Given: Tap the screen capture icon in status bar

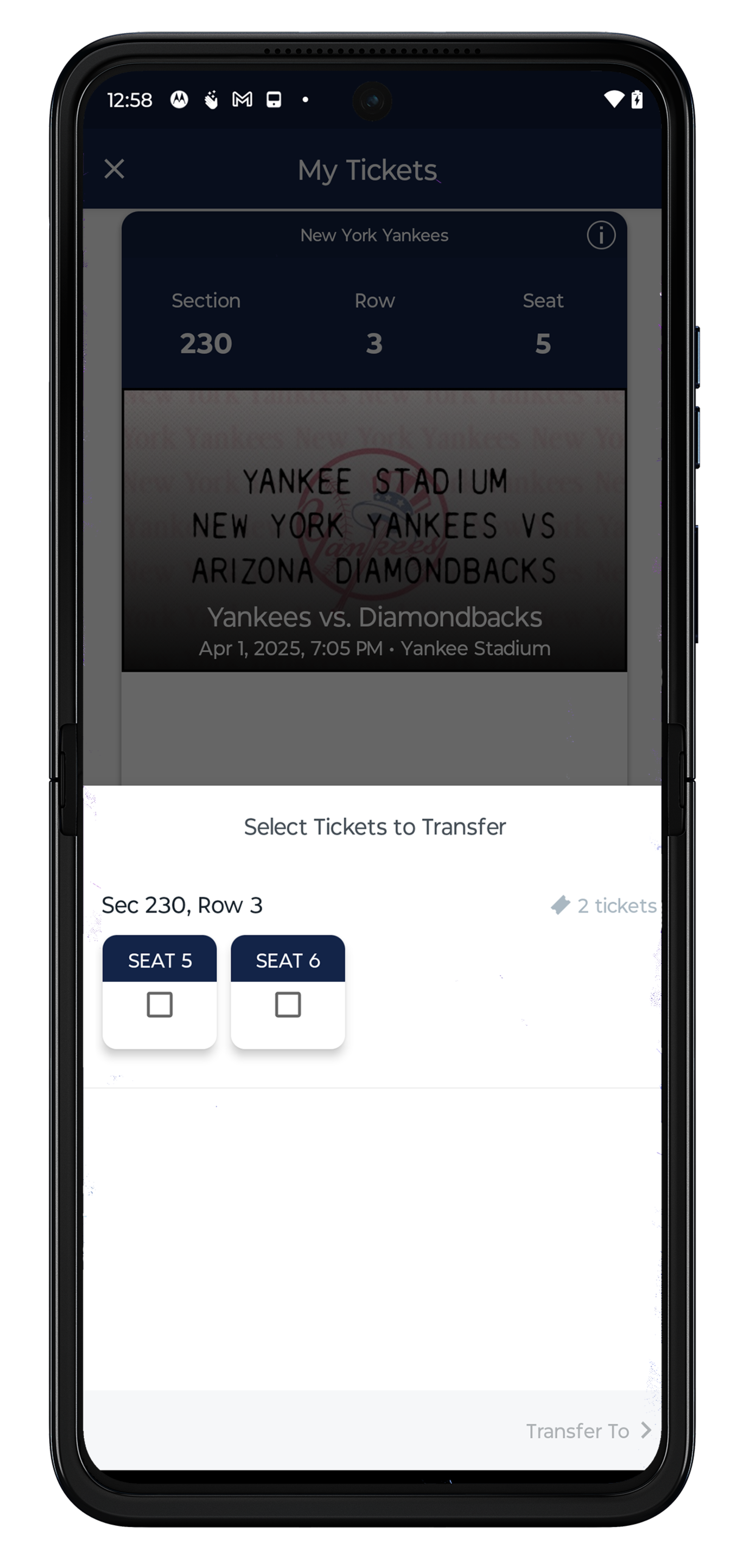Looking at the screenshot, I should 273,99.
